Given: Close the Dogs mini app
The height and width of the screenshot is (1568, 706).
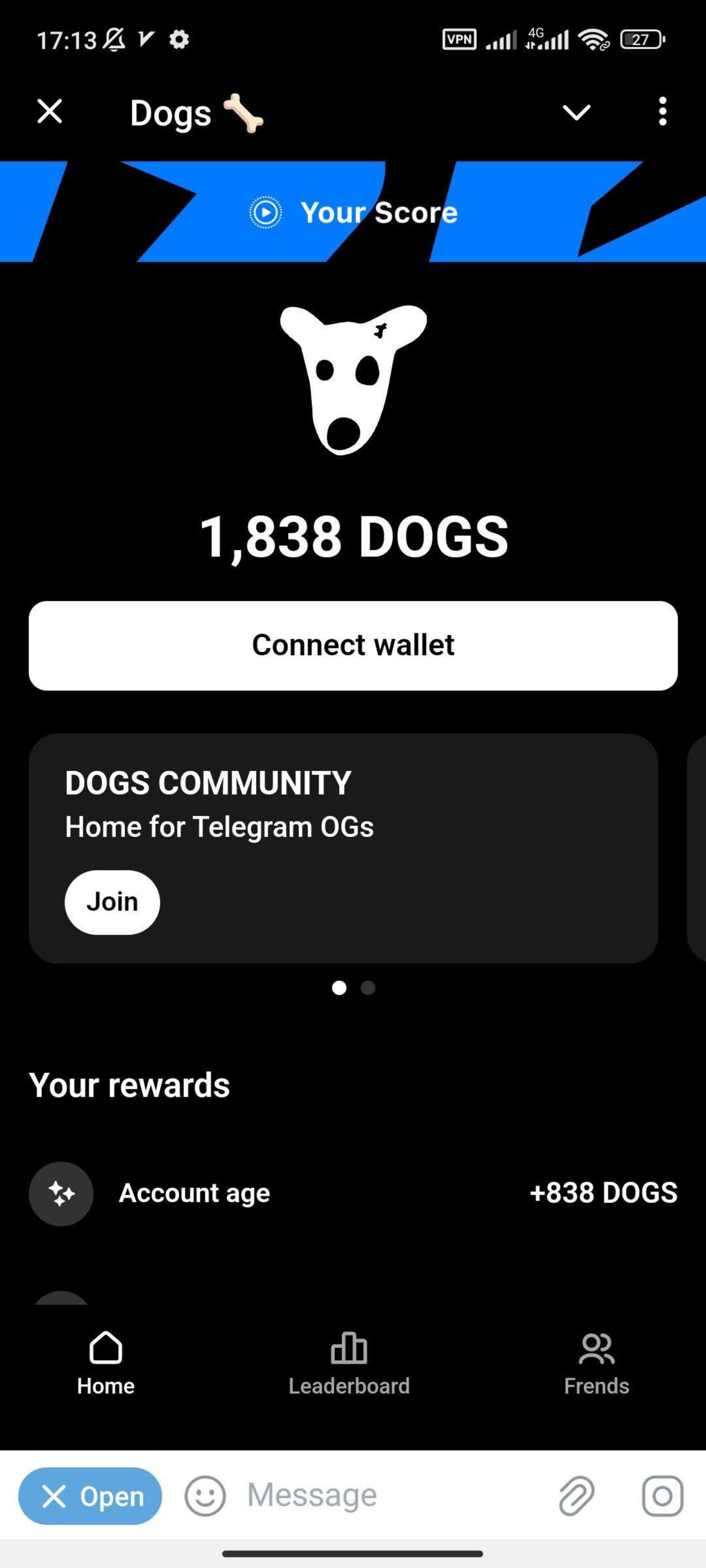Looking at the screenshot, I should pos(50,112).
